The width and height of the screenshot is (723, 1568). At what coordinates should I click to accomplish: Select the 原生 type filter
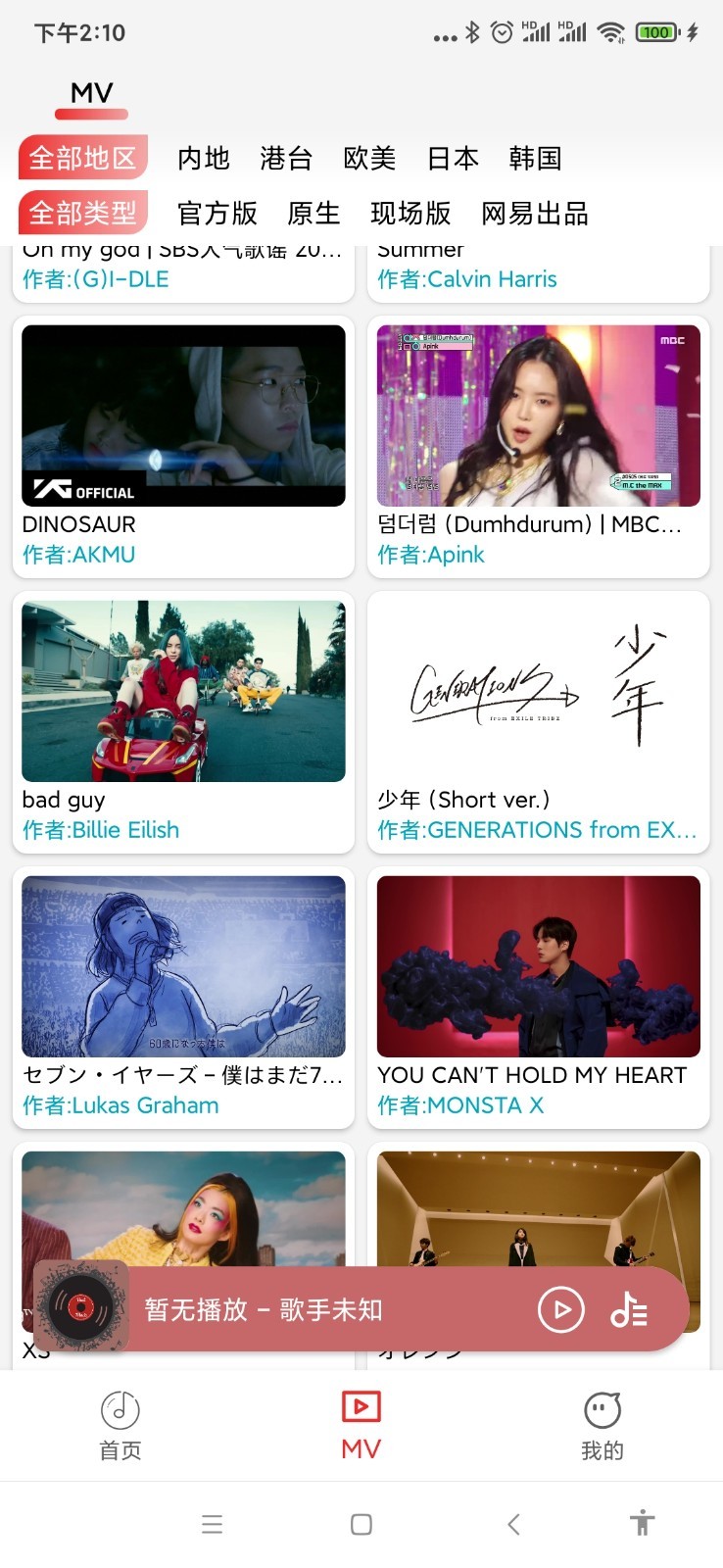tap(313, 213)
